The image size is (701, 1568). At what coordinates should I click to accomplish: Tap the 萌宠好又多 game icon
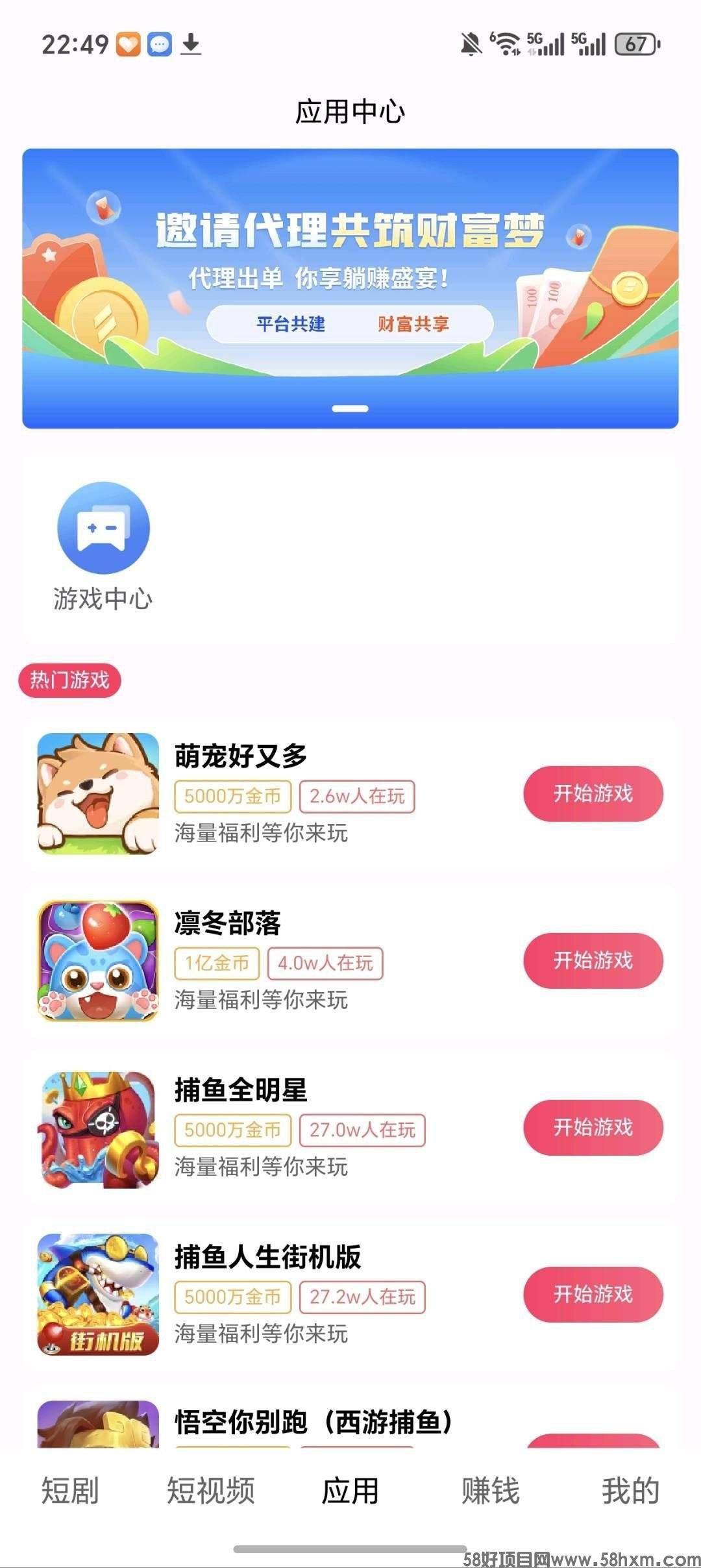coord(96,793)
